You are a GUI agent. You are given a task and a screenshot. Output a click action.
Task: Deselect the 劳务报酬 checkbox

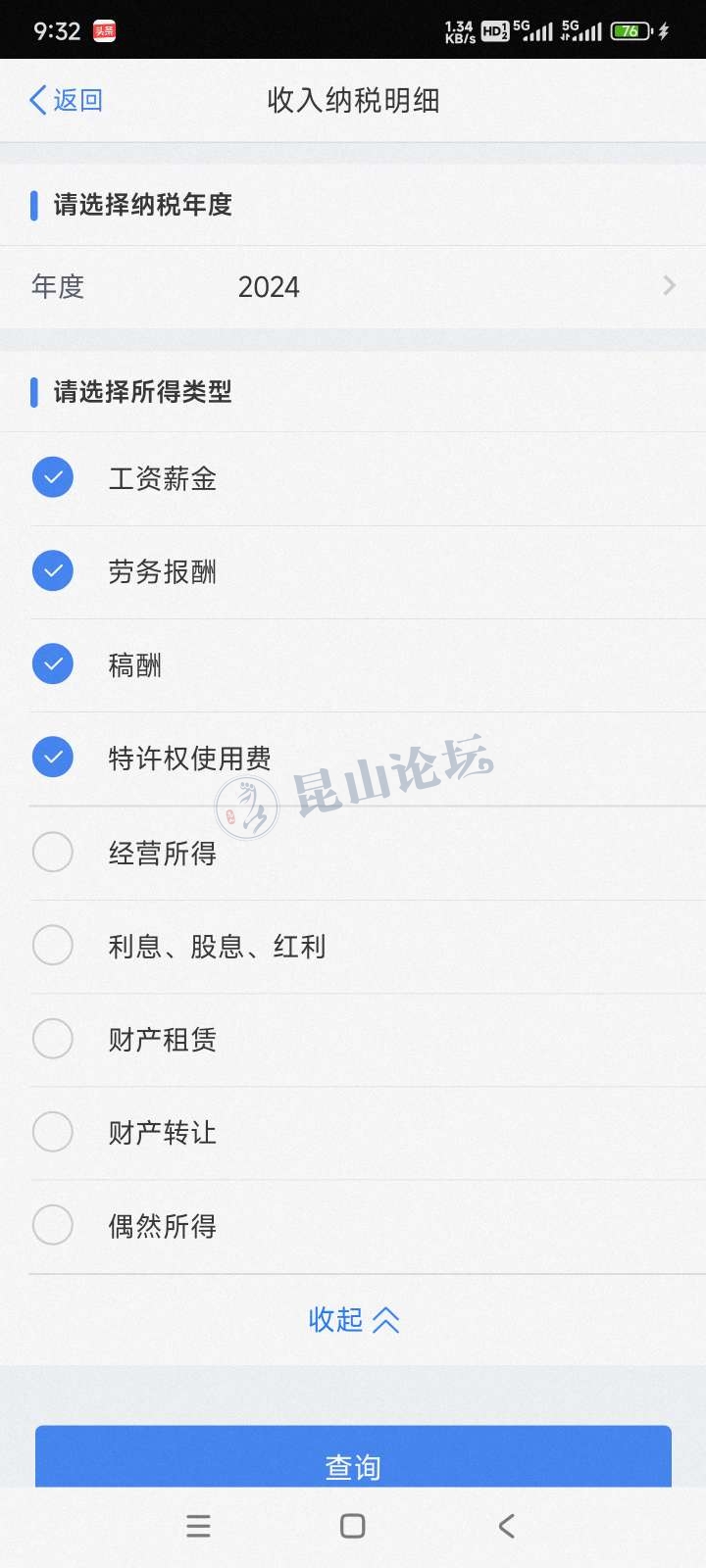point(53,571)
